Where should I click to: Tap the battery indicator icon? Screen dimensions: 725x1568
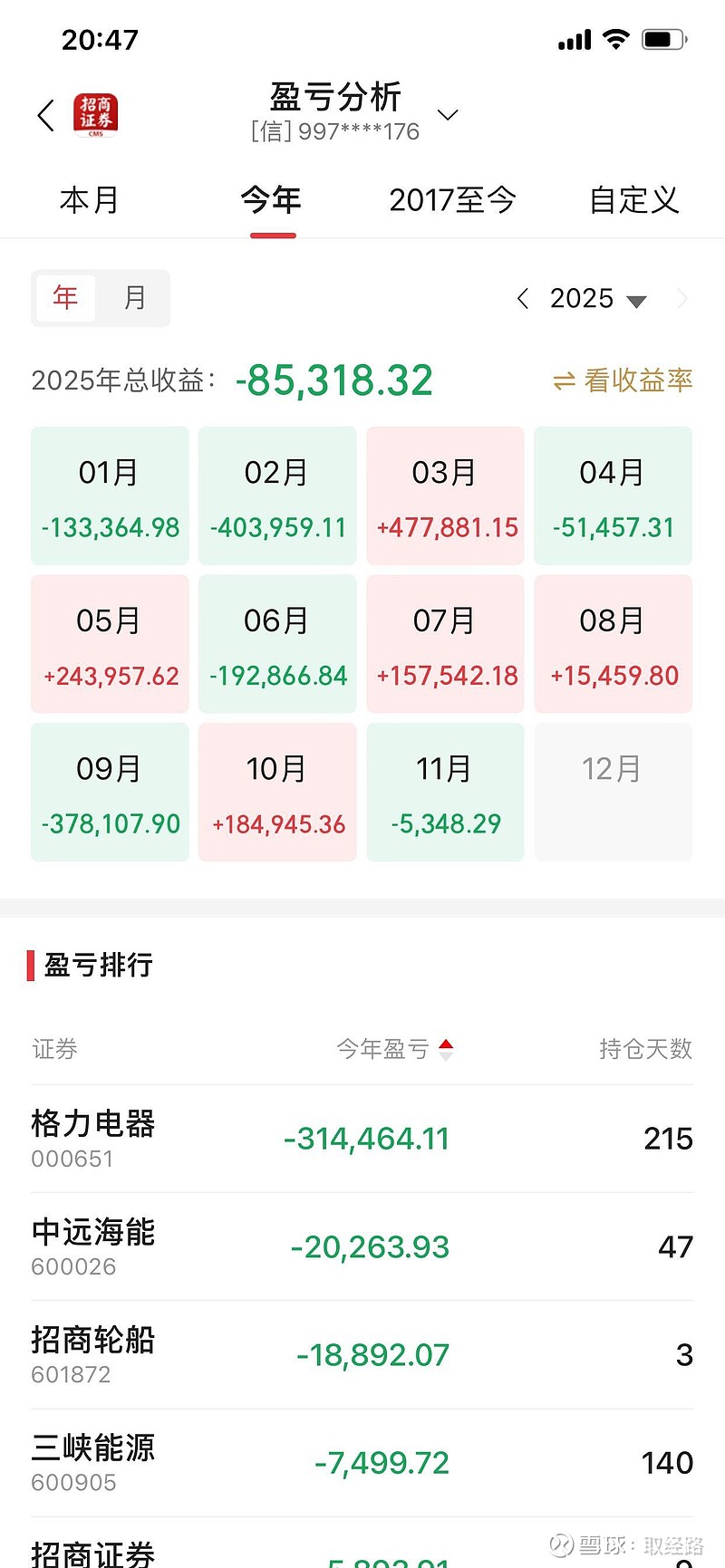[662, 38]
